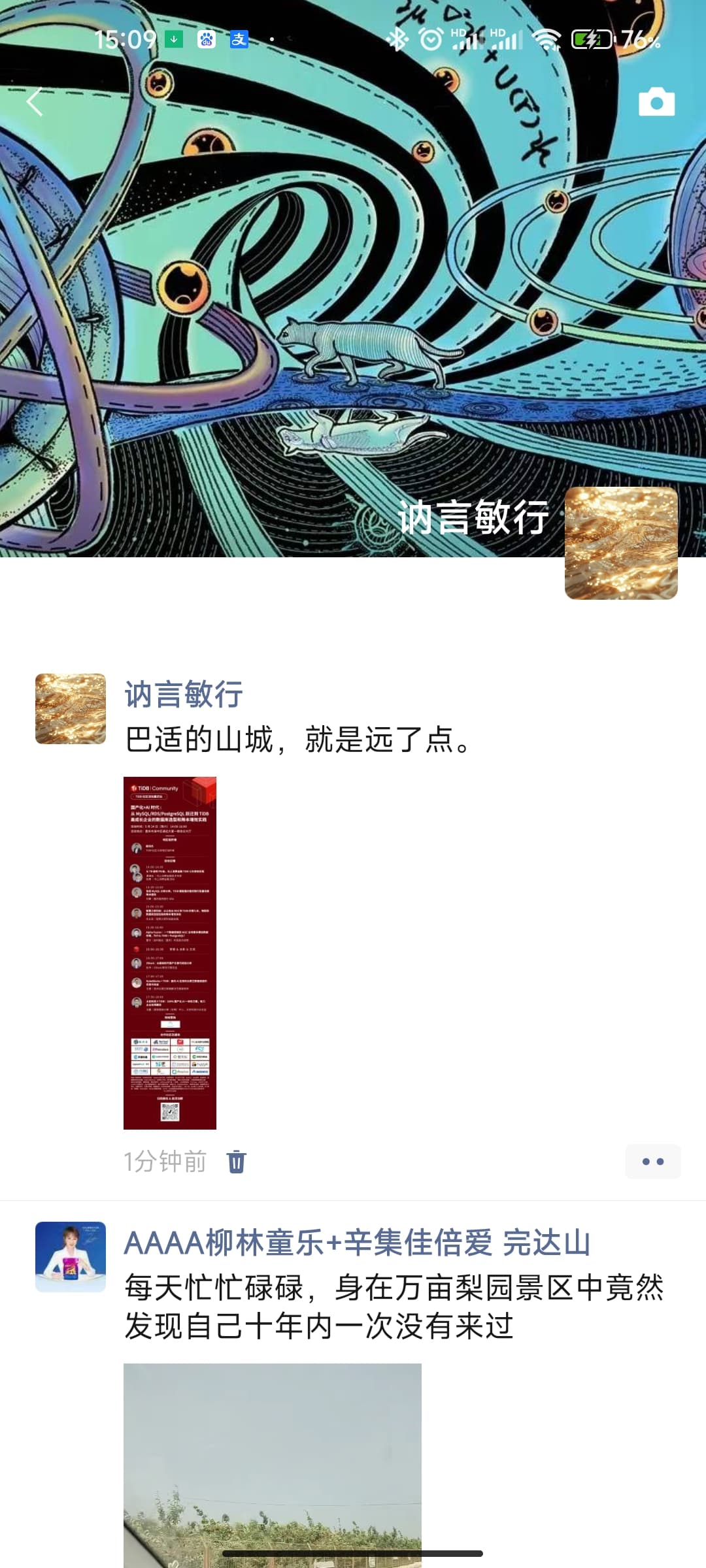706x1568 pixels.
Task: View the pear orchard photo
Action: click(x=273, y=1463)
